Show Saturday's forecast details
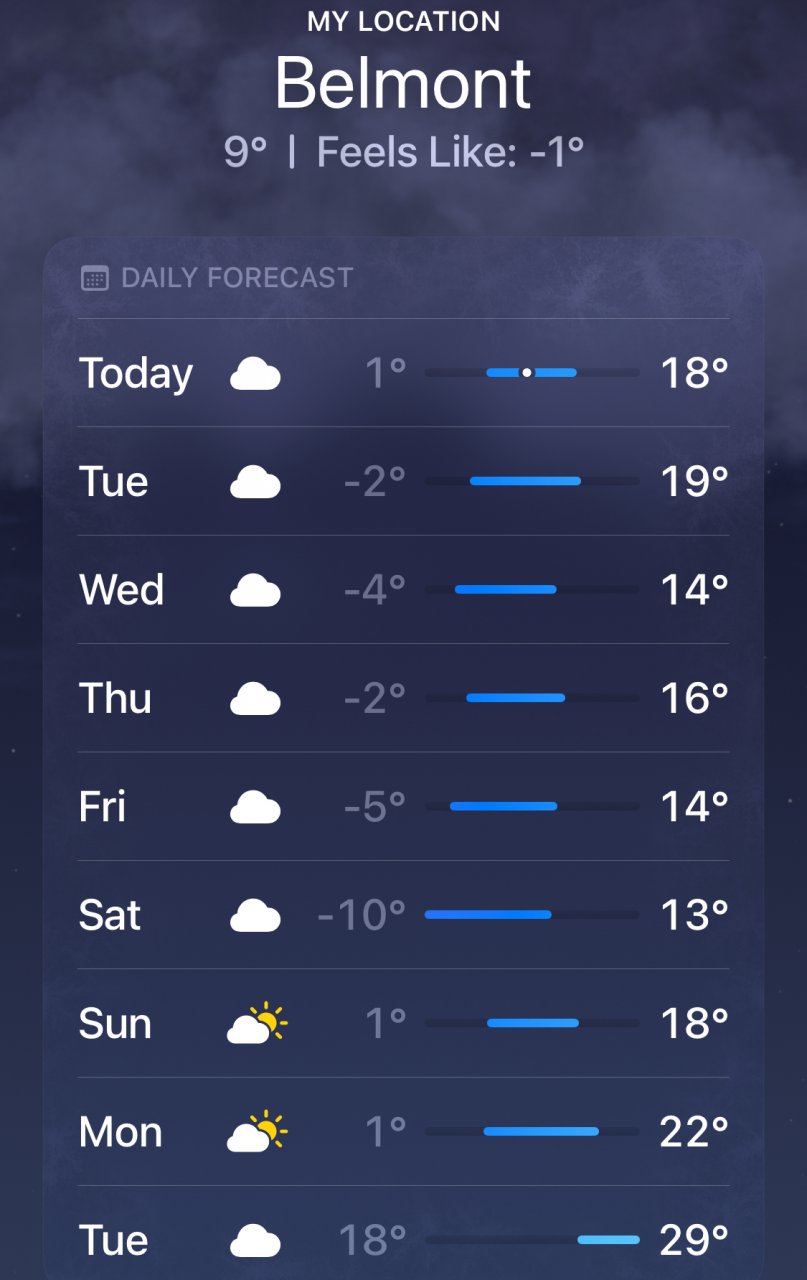This screenshot has width=807, height=1280. [403, 914]
